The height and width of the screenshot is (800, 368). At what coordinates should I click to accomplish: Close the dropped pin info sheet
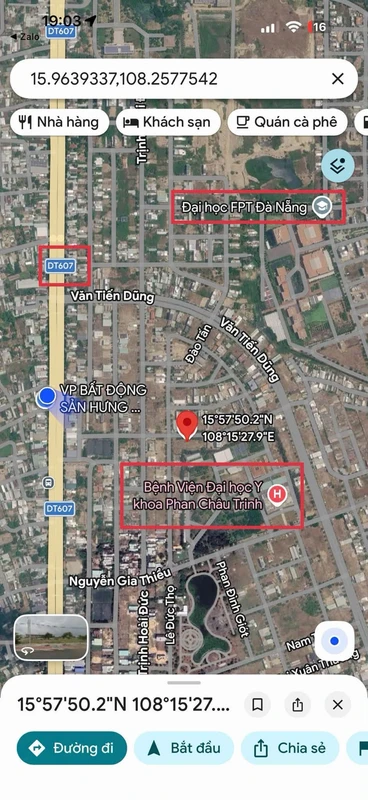337,705
